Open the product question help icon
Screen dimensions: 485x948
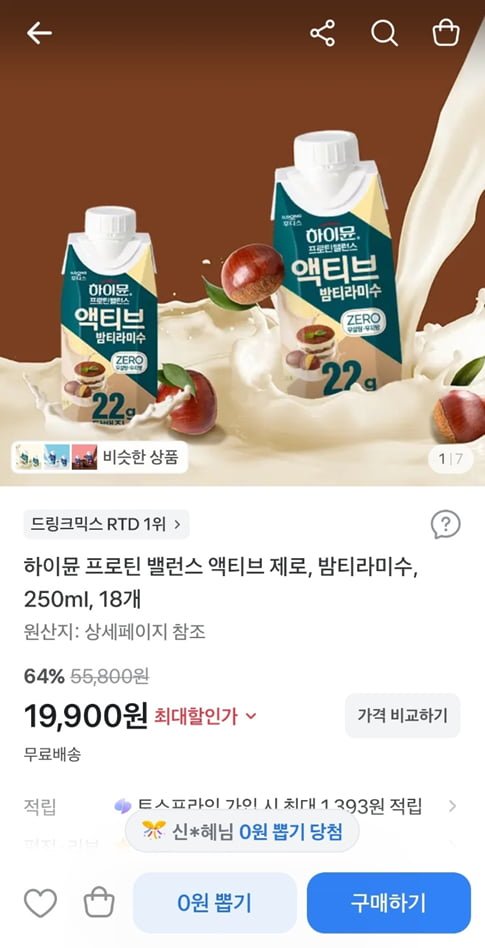(x=446, y=524)
